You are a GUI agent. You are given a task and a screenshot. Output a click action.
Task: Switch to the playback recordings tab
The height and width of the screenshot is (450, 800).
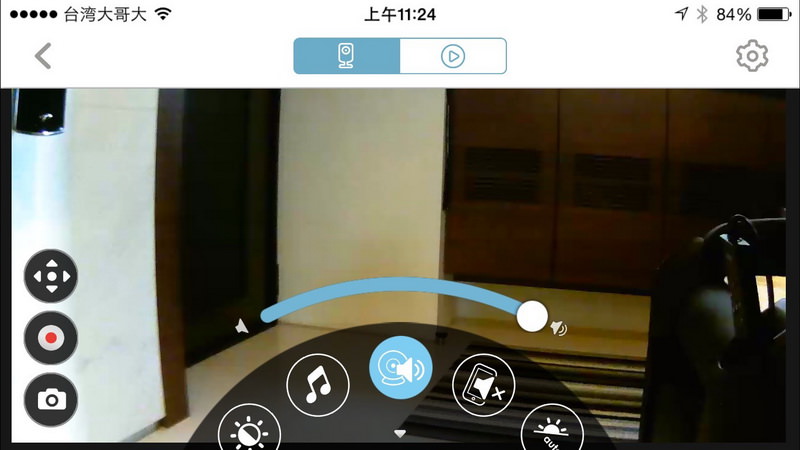(x=453, y=56)
